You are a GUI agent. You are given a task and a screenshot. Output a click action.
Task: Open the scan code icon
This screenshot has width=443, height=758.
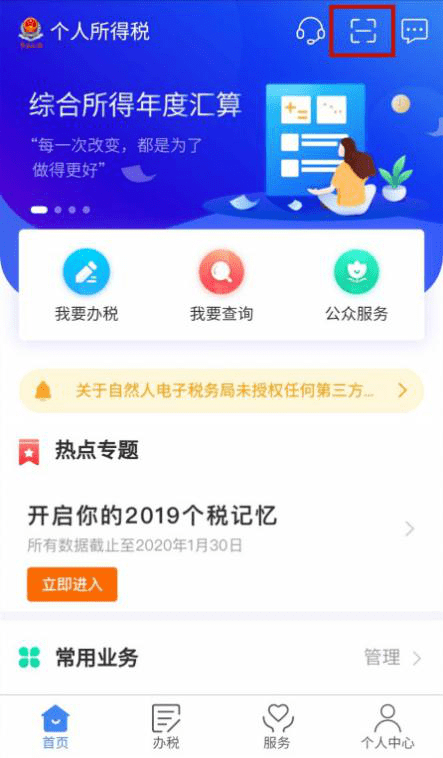363,30
